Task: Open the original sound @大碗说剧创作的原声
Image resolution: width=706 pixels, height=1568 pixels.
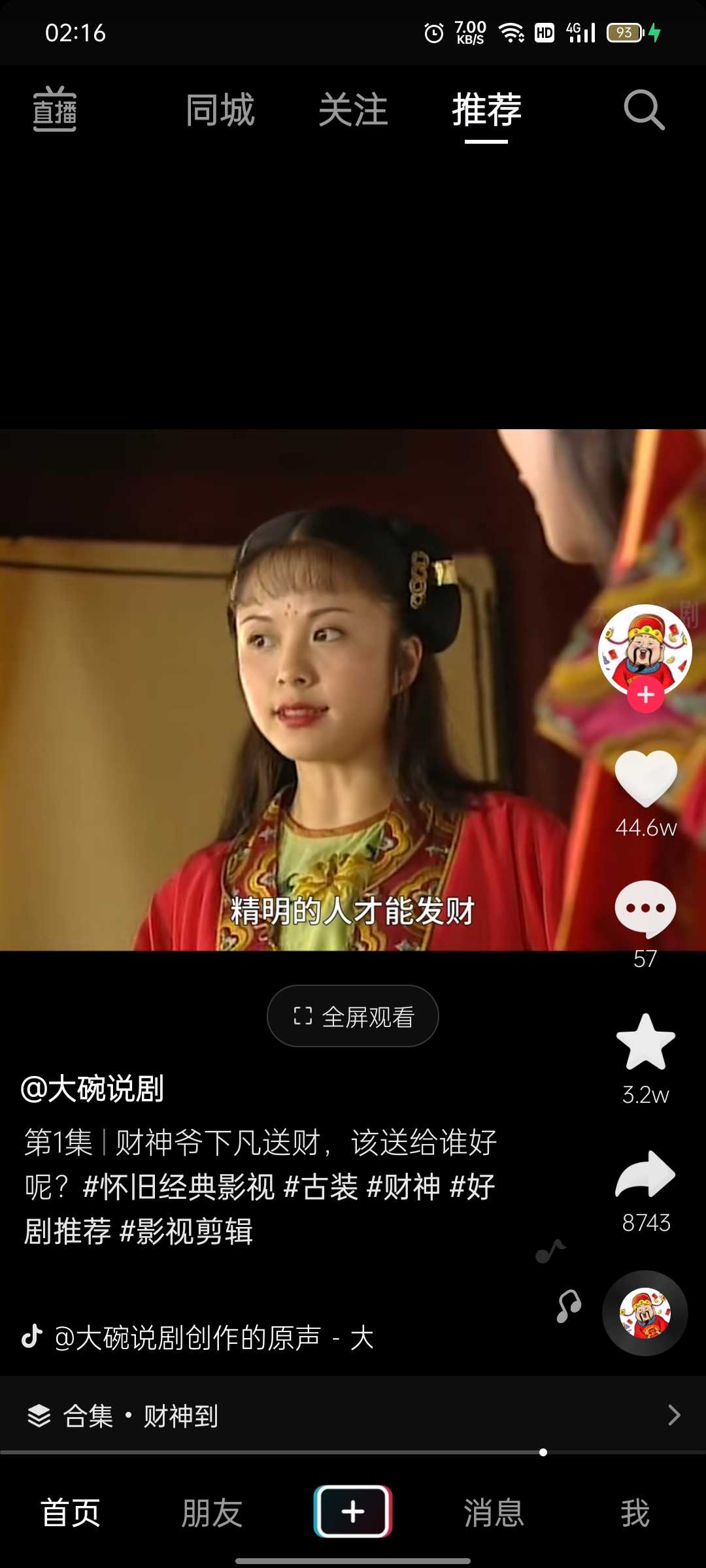Action: point(196,1337)
